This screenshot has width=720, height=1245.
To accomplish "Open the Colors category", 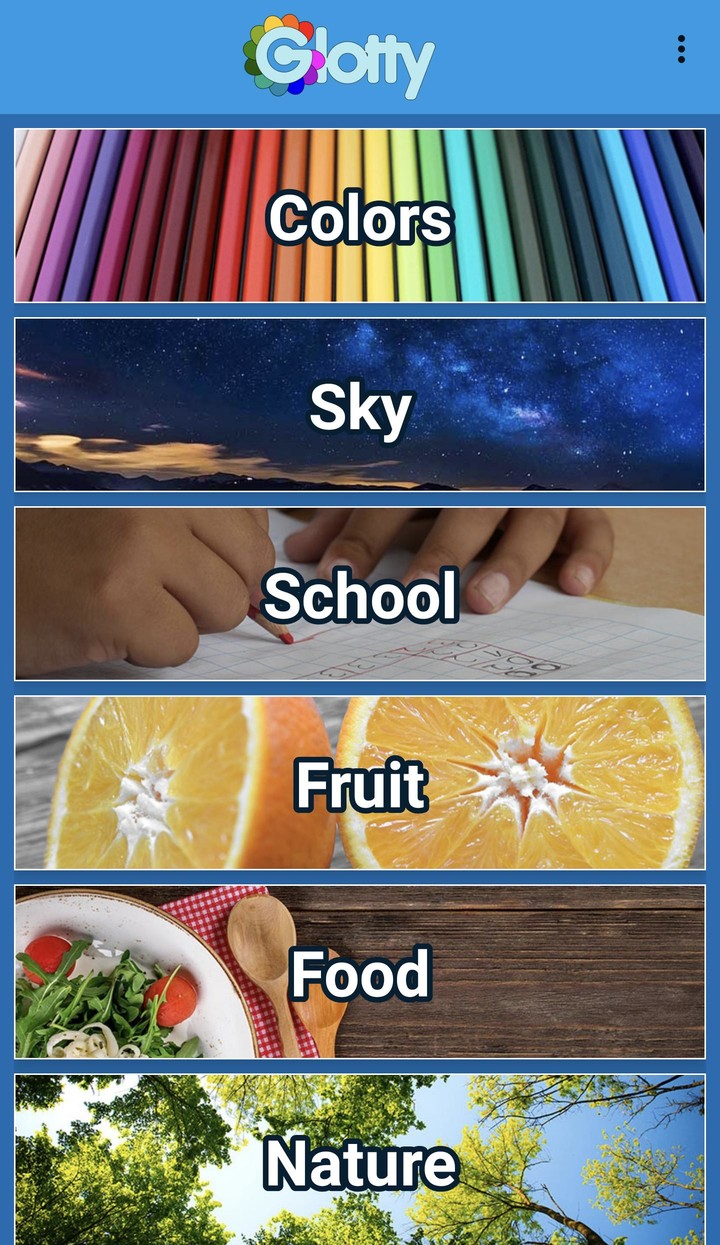I will pyautogui.click(x=360, y=216).
